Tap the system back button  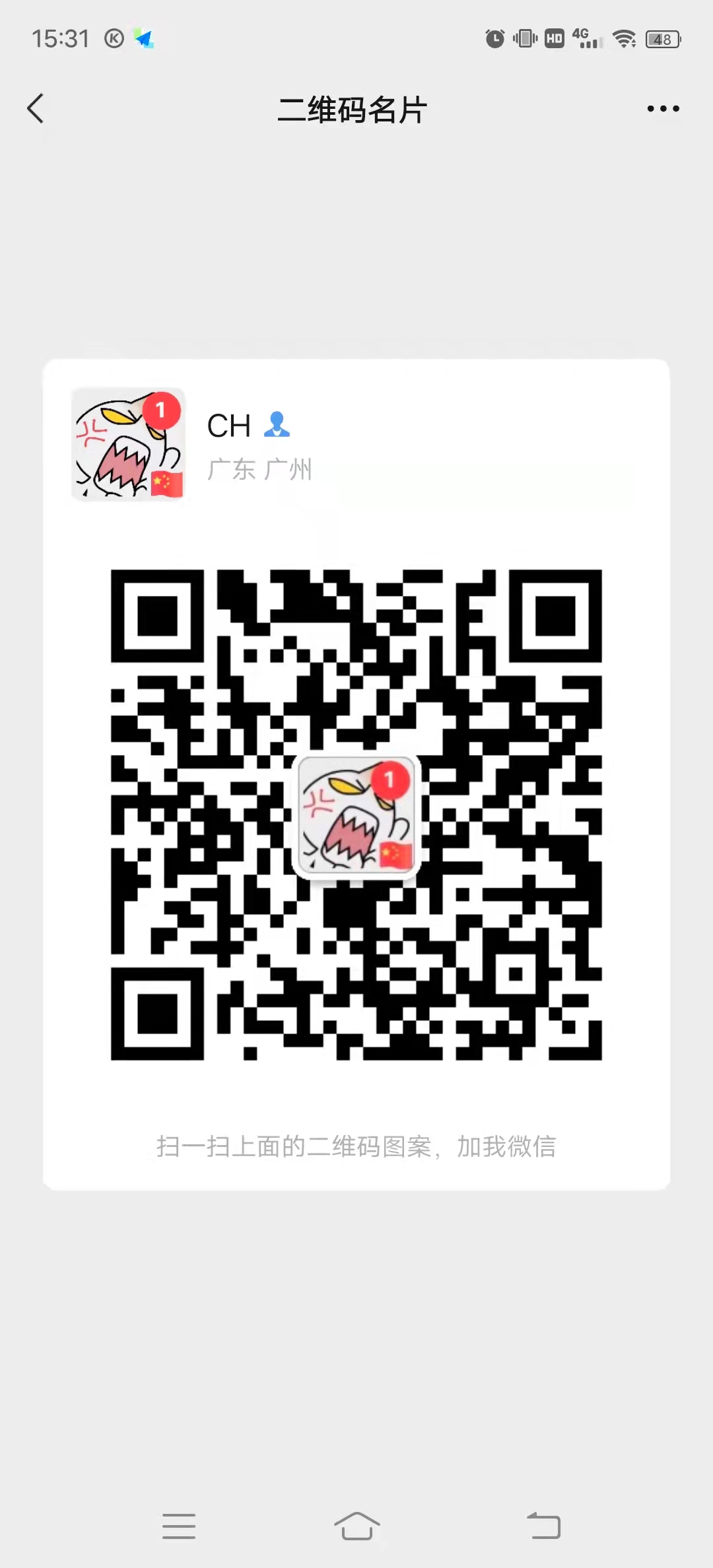point(543,1526)
